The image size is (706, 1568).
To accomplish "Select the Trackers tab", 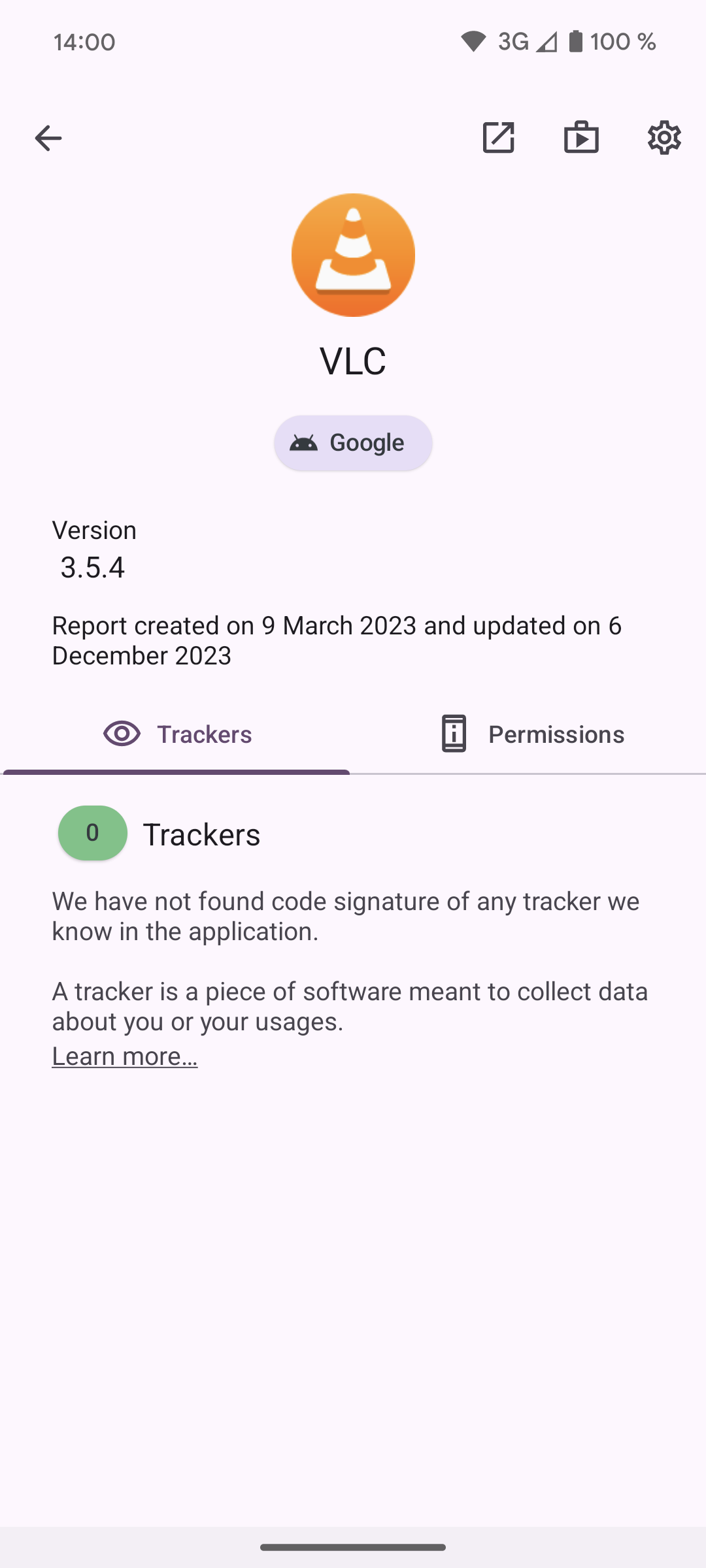I will pyautogui.click(x=176, y=734).
